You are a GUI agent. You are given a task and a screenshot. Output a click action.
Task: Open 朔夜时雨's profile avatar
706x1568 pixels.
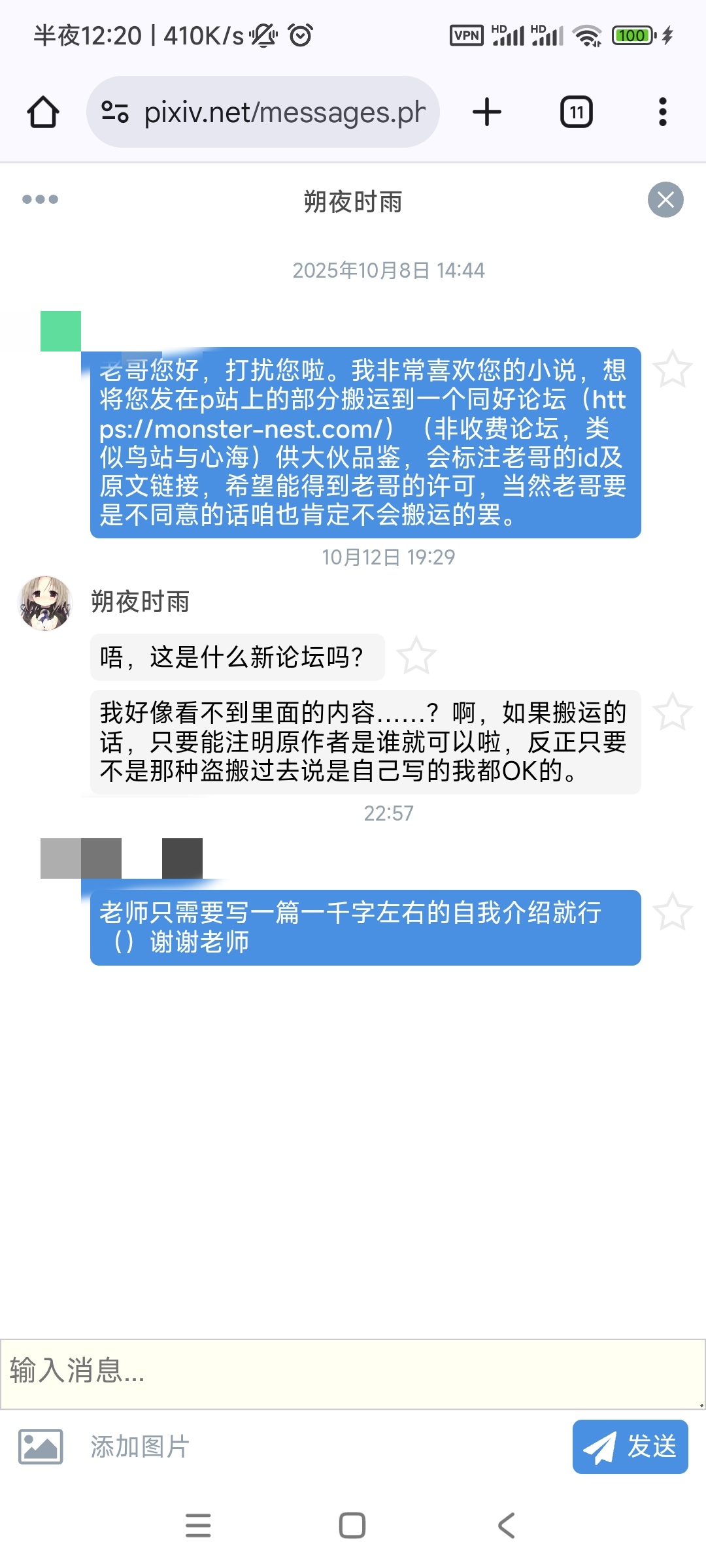click(x=44, y=603)
